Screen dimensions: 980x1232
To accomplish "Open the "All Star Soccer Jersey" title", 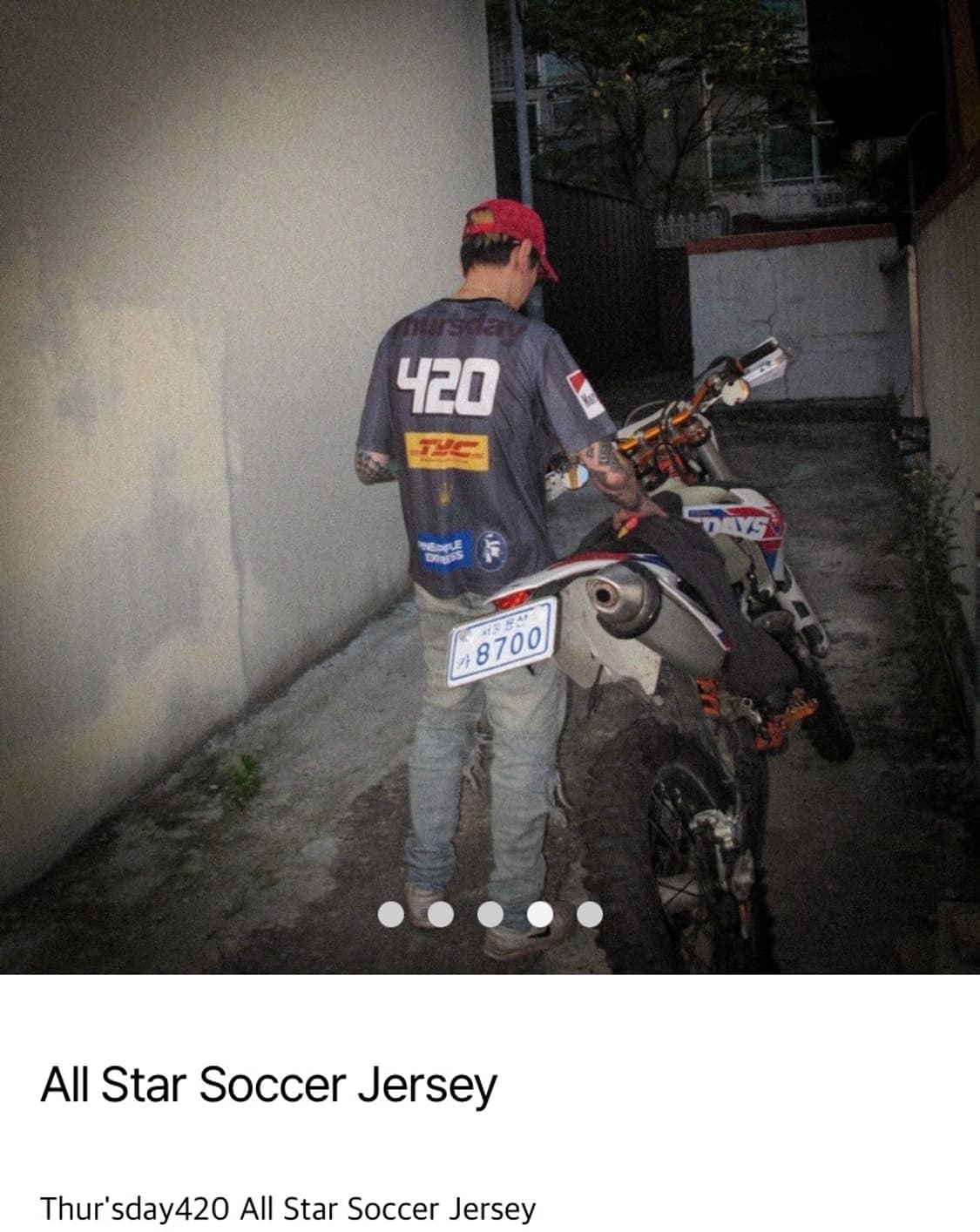I will pos(267,1083).
